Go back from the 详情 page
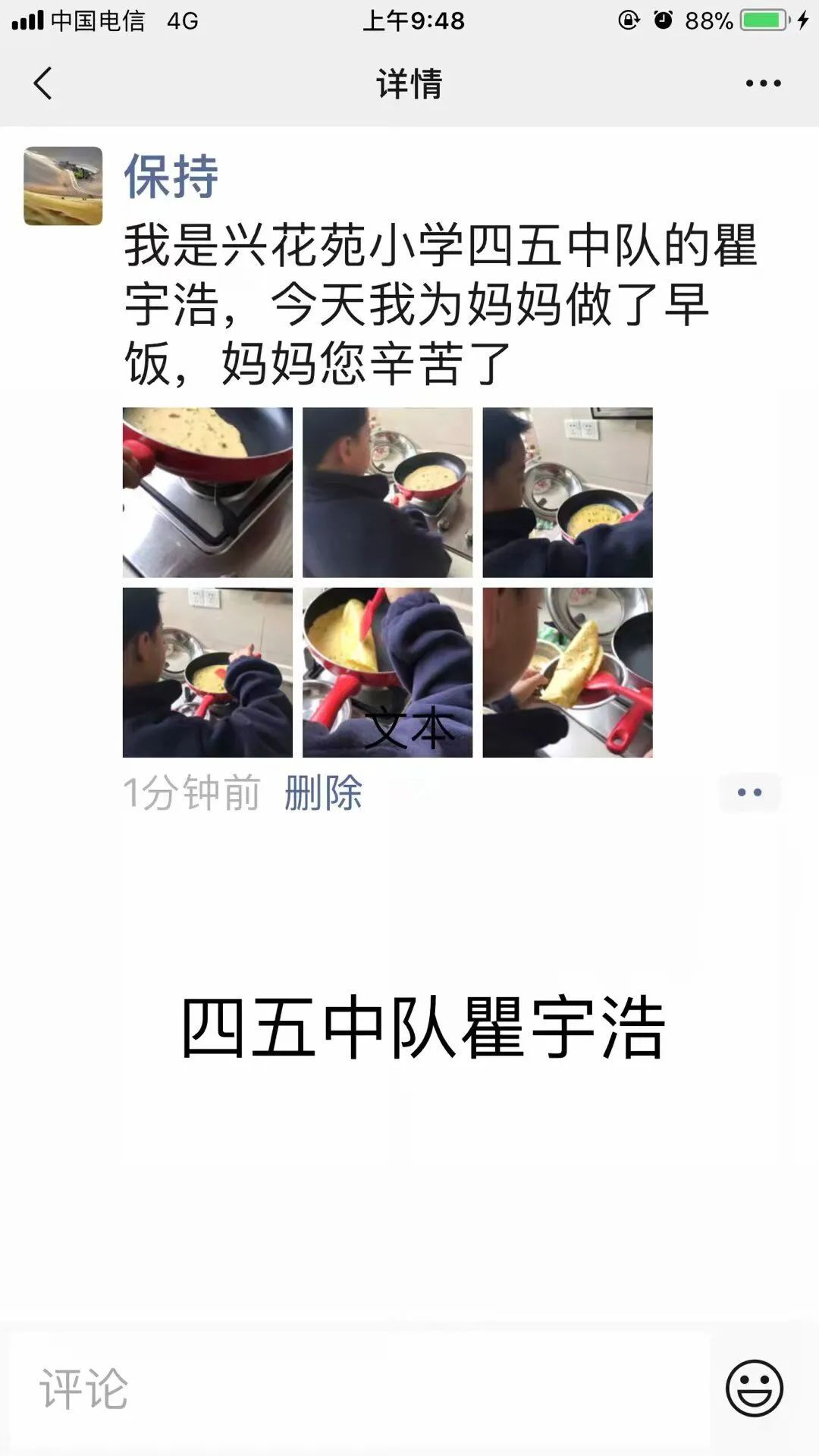 (43, 83)
